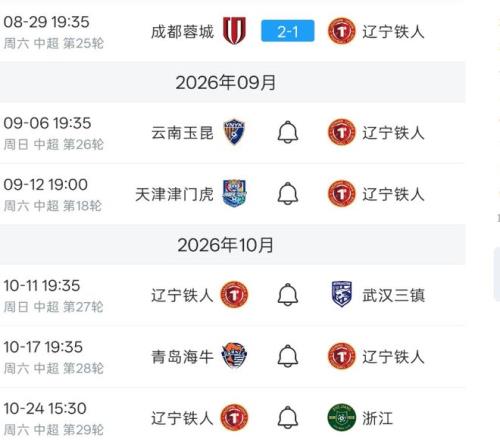
Task: Open the 10-11 辽宁铁人 vs 武汉三镇 fixture
Action: pos(232,295)
